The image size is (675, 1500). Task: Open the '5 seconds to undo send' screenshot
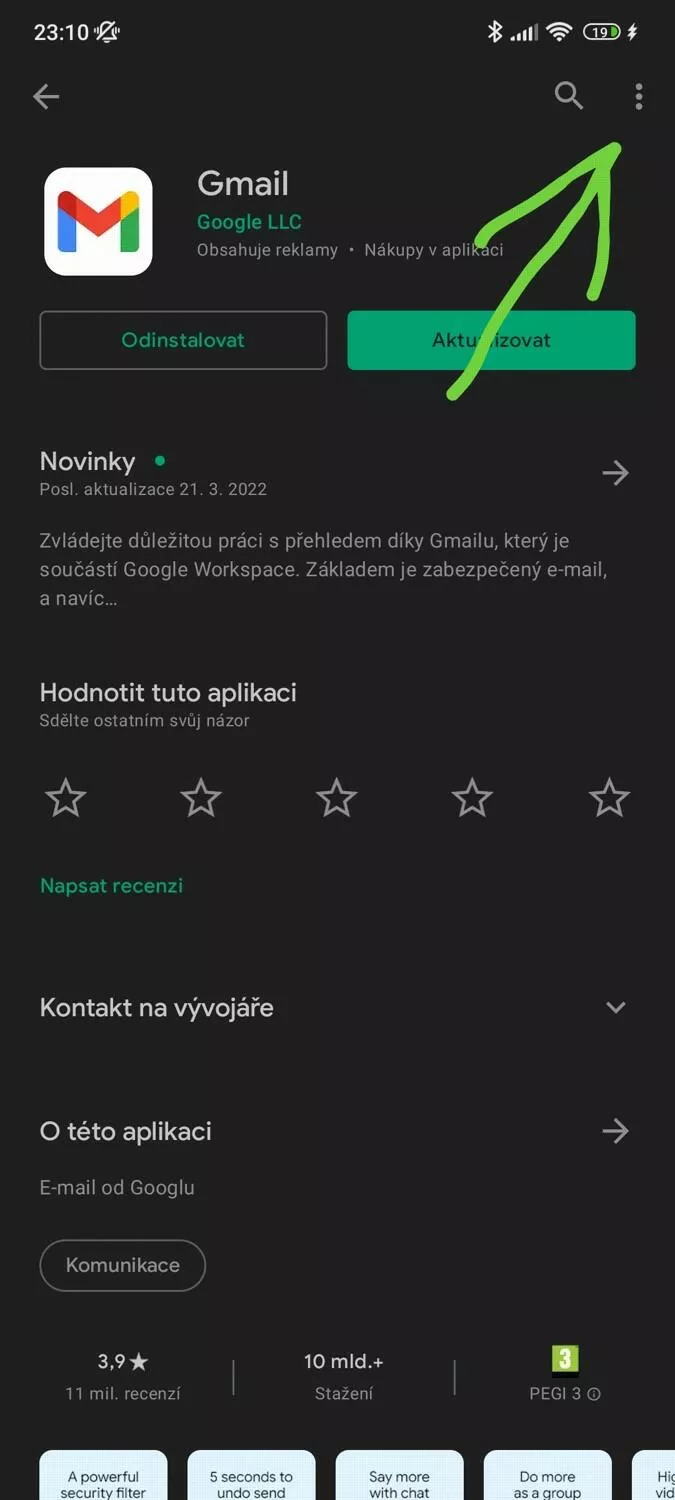[x=251, y=1475]
